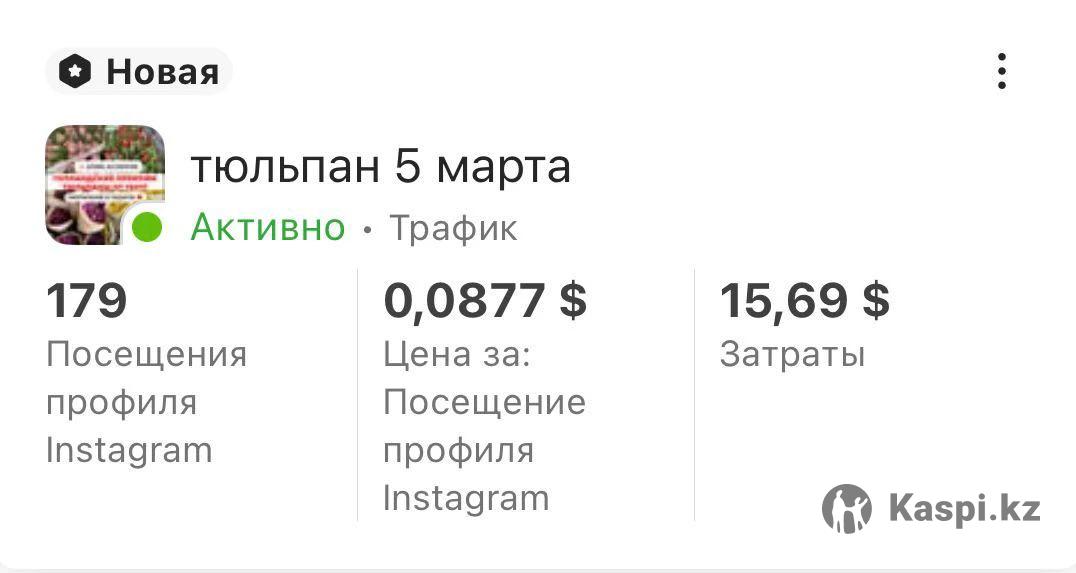Open the overflow menu for тюльпан 5 марта

1001,72
